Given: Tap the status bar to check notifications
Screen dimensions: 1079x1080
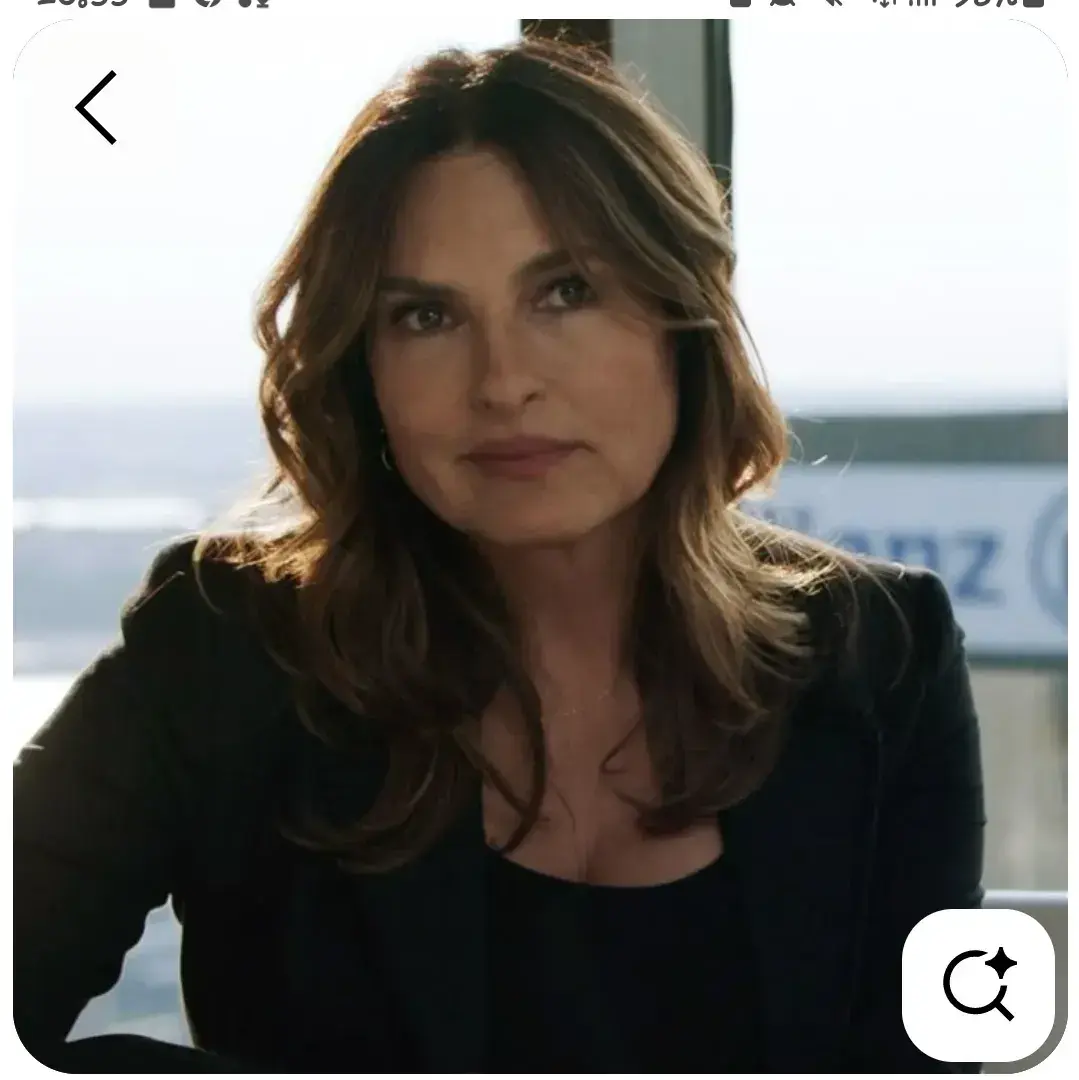Looking at the screenshot, I should (x=540, y=7).
